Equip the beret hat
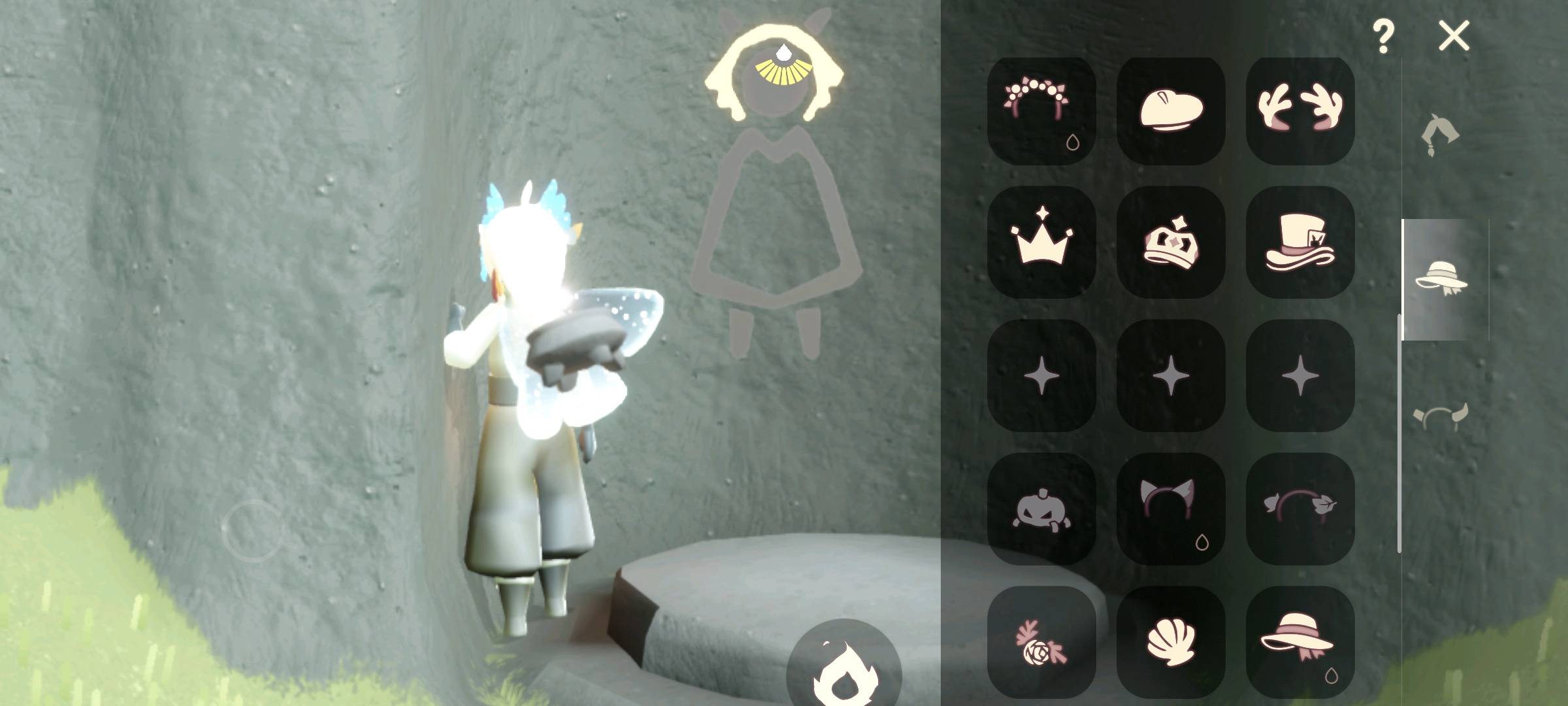 pyautogui.click(x=1171, y=110)
